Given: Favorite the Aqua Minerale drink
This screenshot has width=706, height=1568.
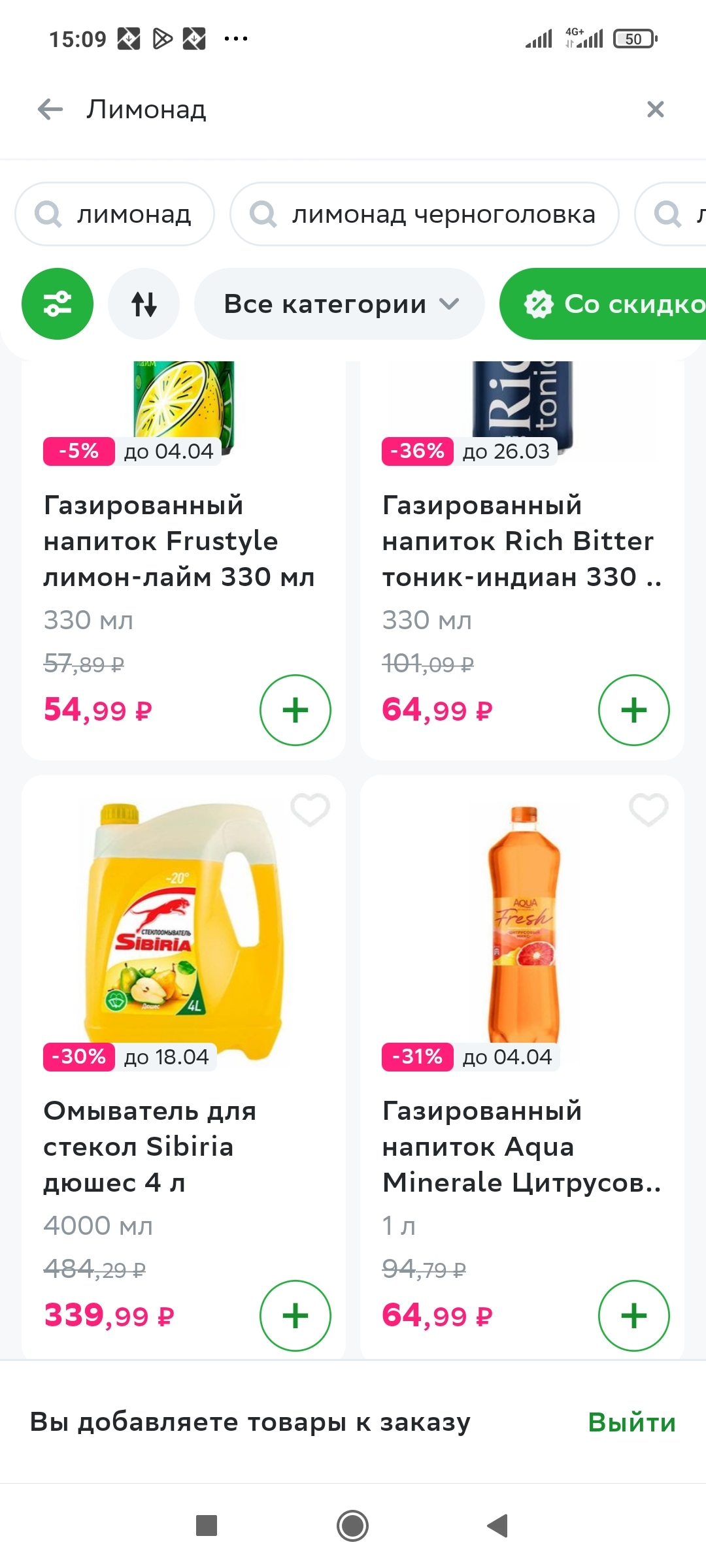Looking at the screenshot, I should click(648, 810).
